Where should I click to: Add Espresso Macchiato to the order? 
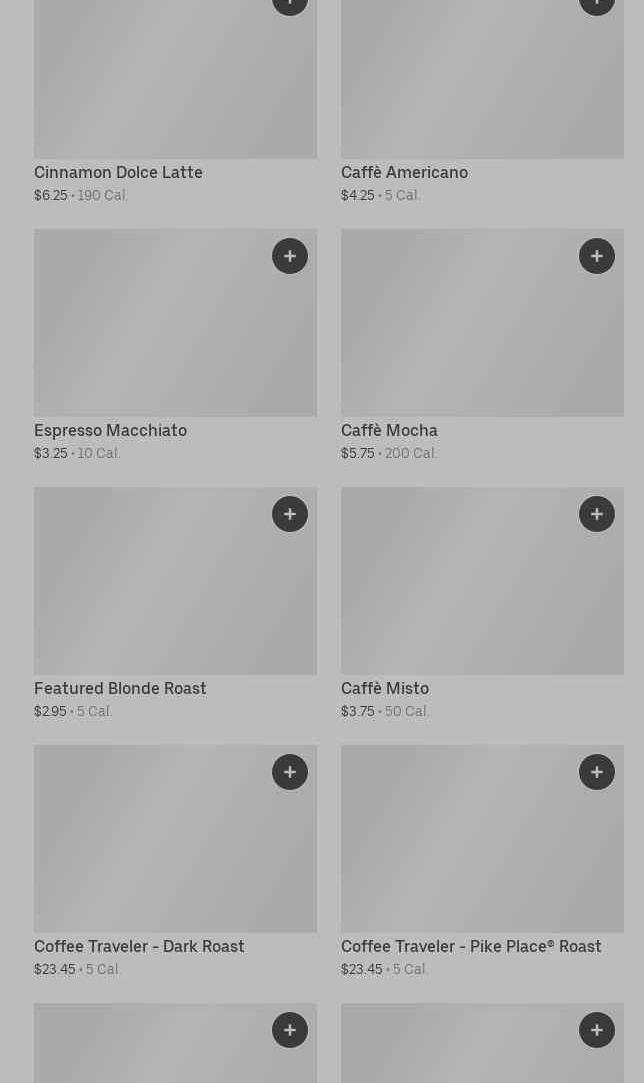290,256
